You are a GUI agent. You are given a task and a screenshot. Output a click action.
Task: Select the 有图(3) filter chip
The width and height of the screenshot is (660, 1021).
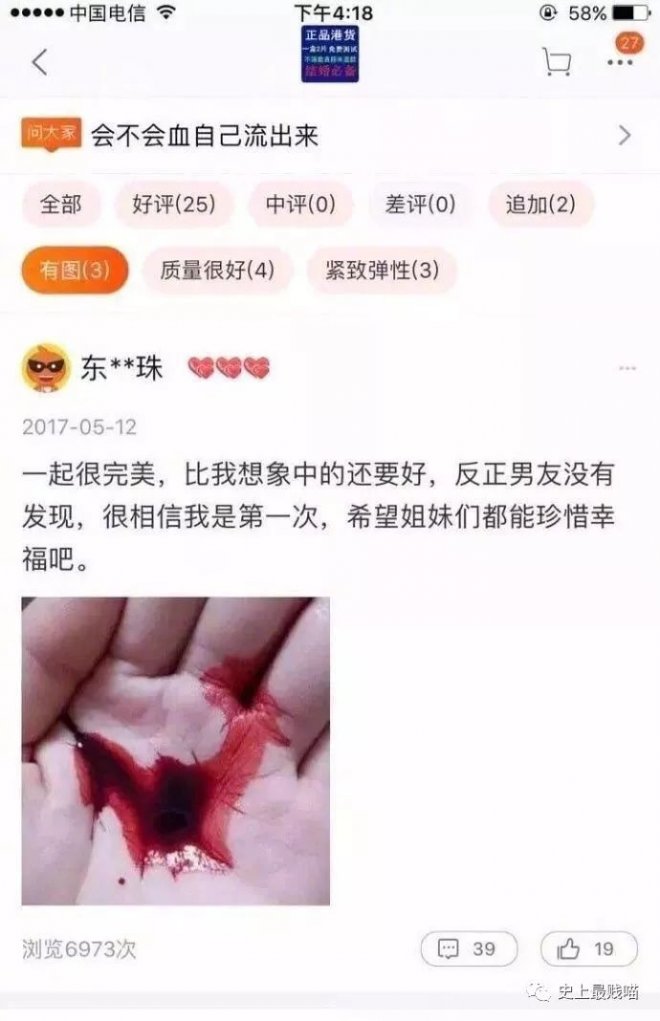(75, 270)
